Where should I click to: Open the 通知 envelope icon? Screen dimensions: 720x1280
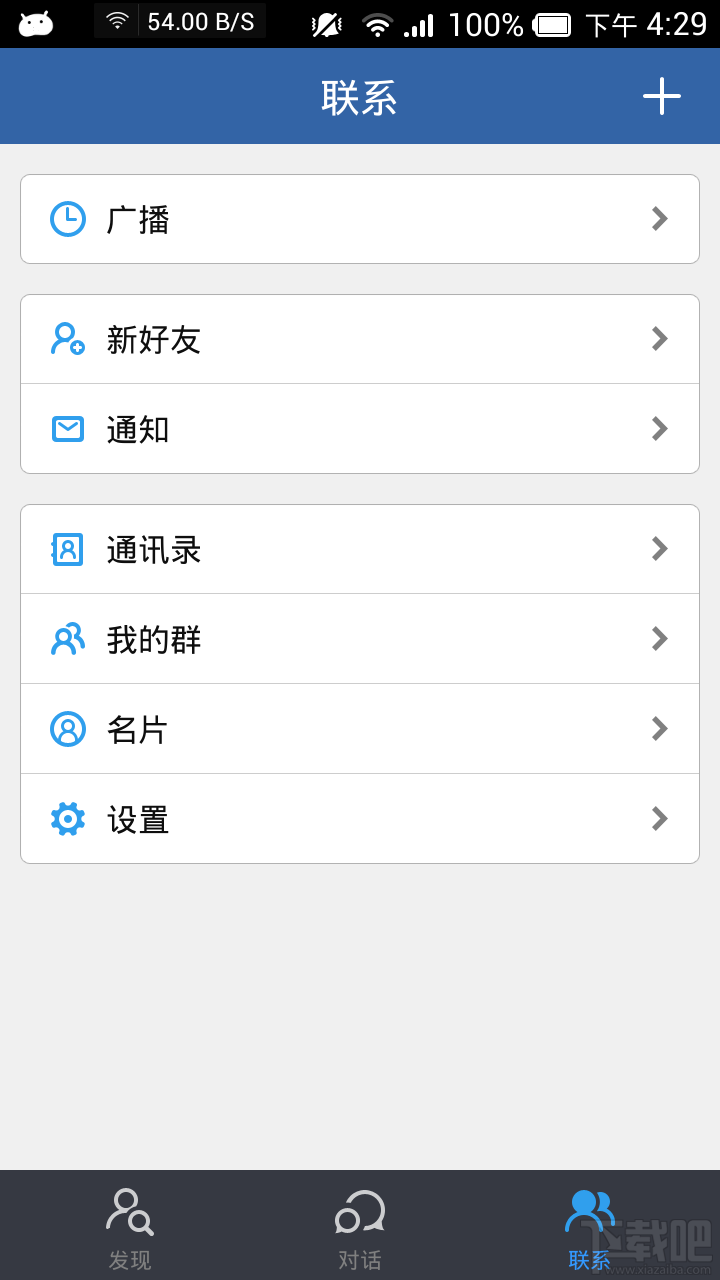(66, 429)
